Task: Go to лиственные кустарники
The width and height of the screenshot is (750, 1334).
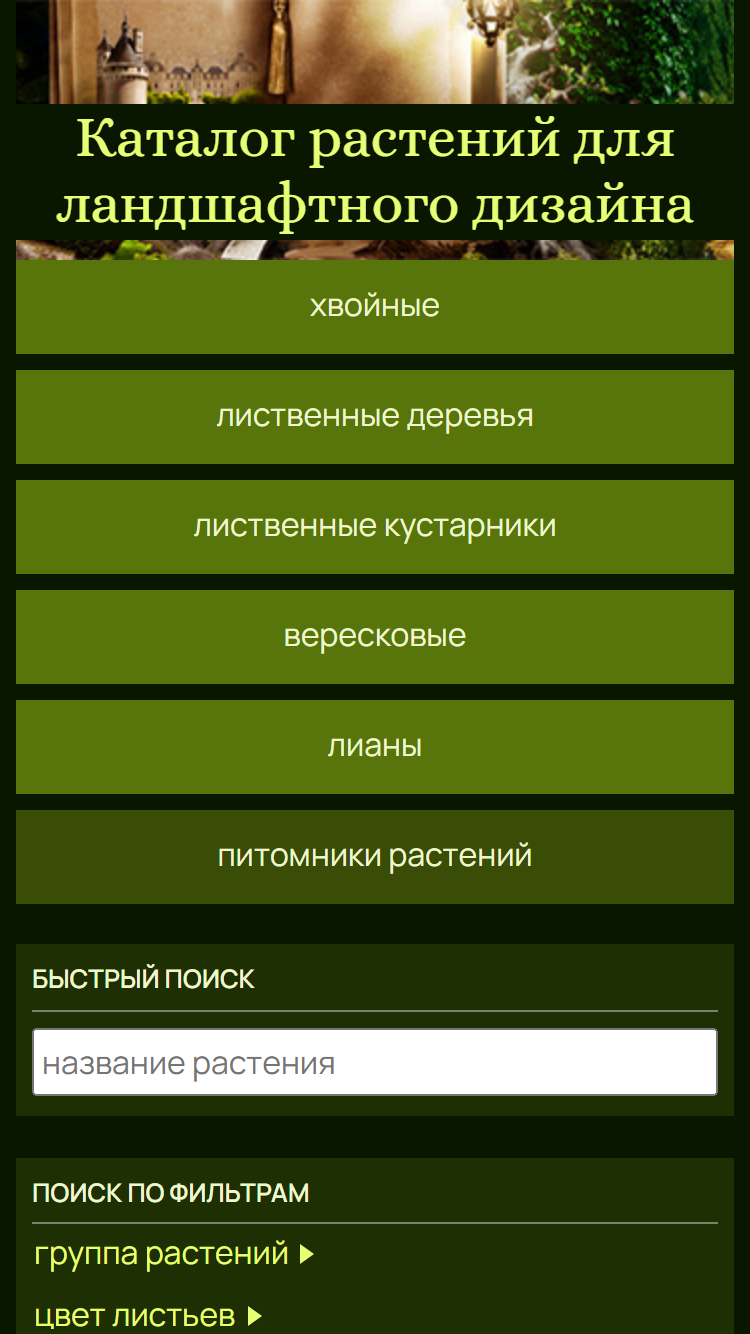Action: click(375, 527)
